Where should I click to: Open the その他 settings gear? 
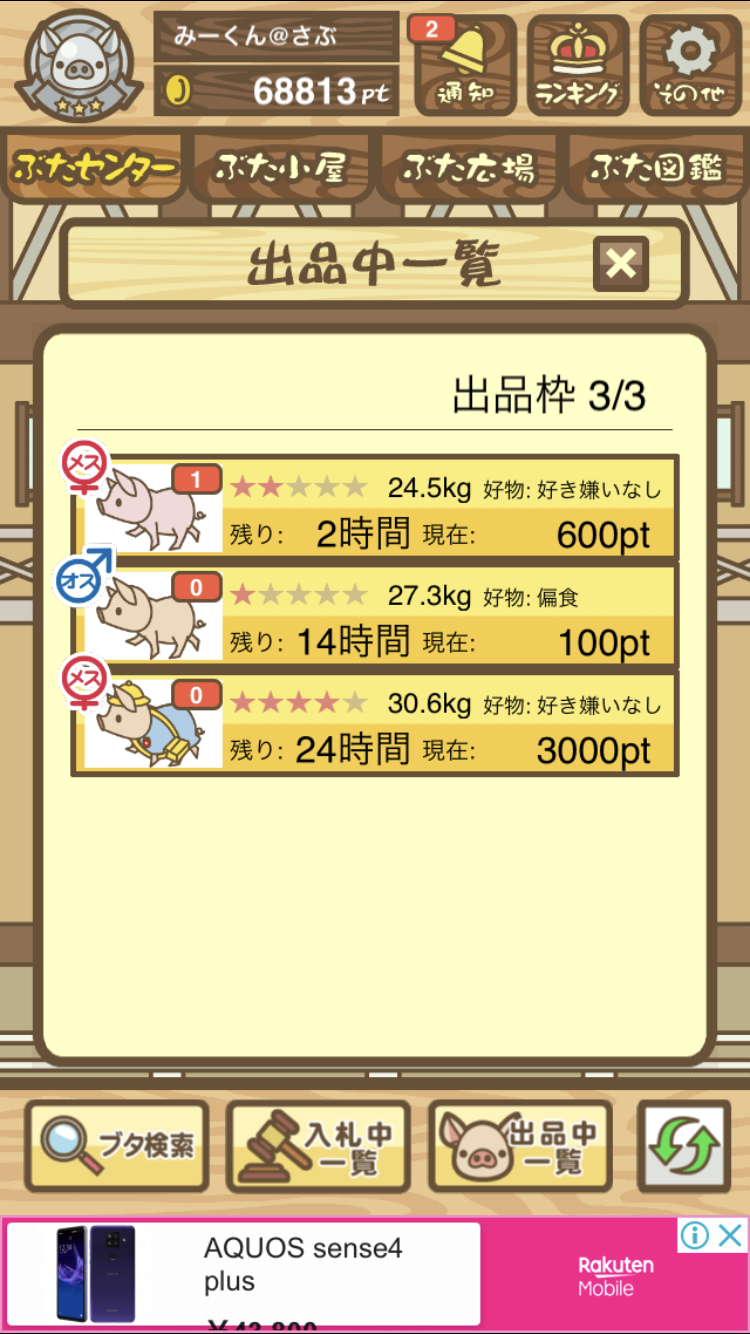point(691,66)
